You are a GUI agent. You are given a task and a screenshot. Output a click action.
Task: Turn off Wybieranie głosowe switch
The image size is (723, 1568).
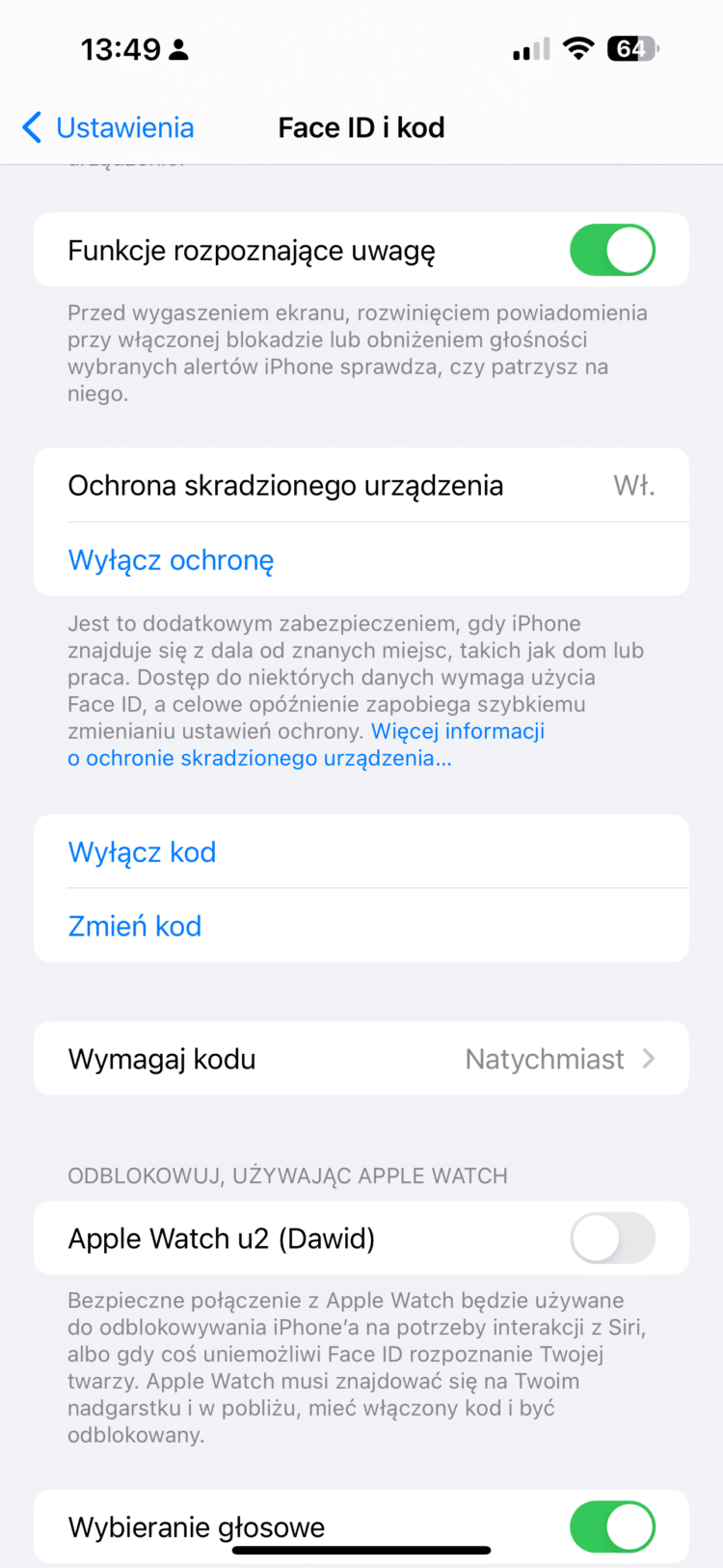[x=612, y=1527]
